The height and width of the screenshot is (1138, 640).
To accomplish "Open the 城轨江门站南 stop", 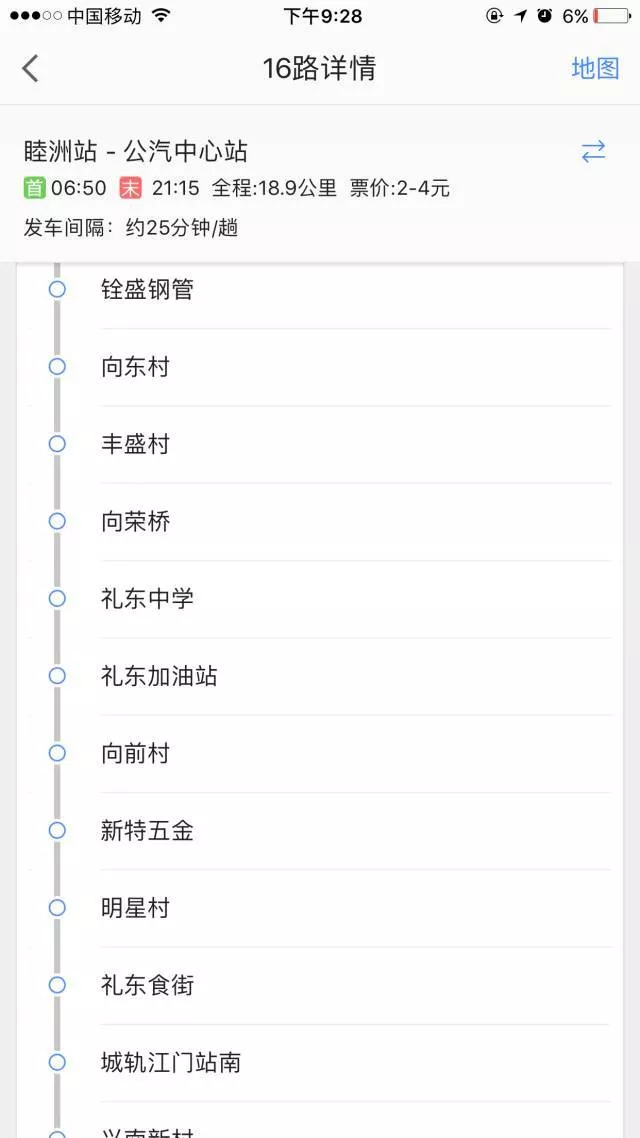I will point(171,1062).
